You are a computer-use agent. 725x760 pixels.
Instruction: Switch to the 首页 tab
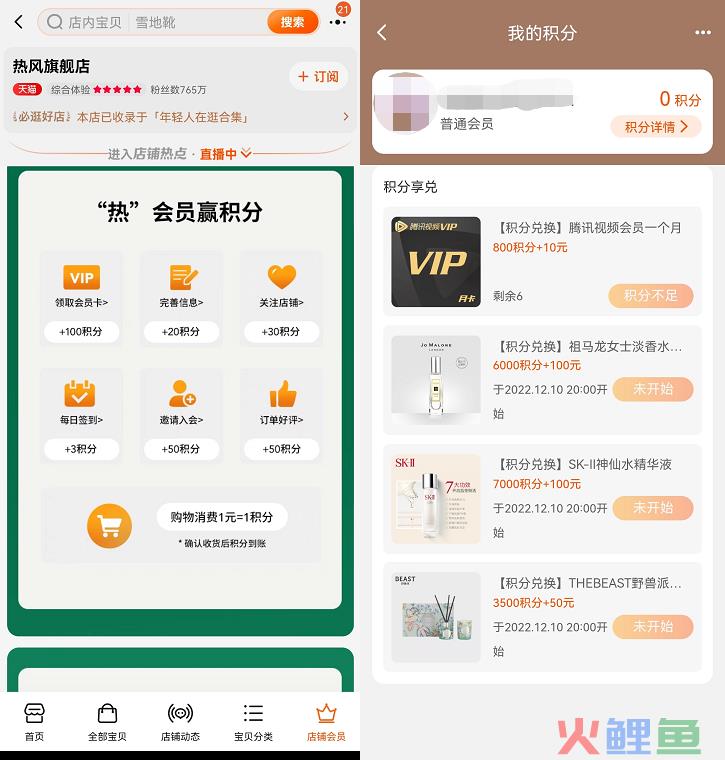click(34, 723)
